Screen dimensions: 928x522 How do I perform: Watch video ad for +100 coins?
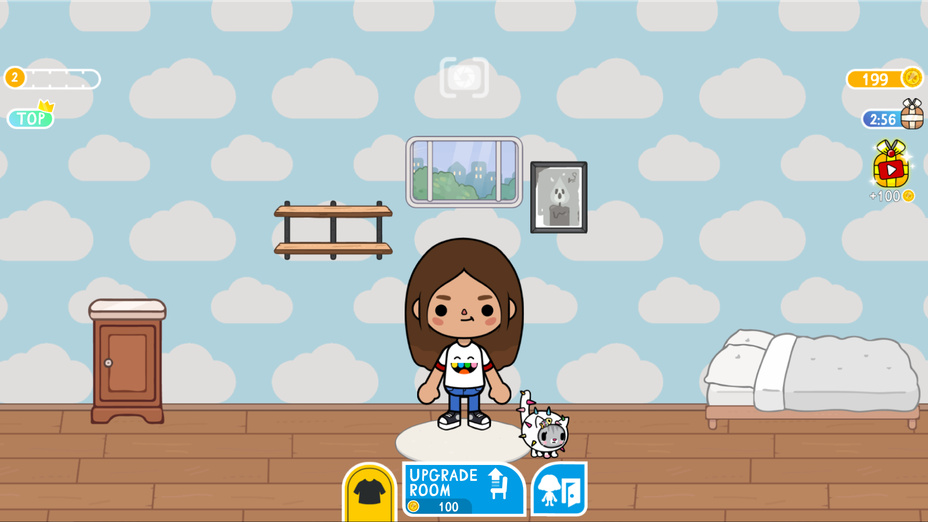pyautogui.click(x=890, y=167)
